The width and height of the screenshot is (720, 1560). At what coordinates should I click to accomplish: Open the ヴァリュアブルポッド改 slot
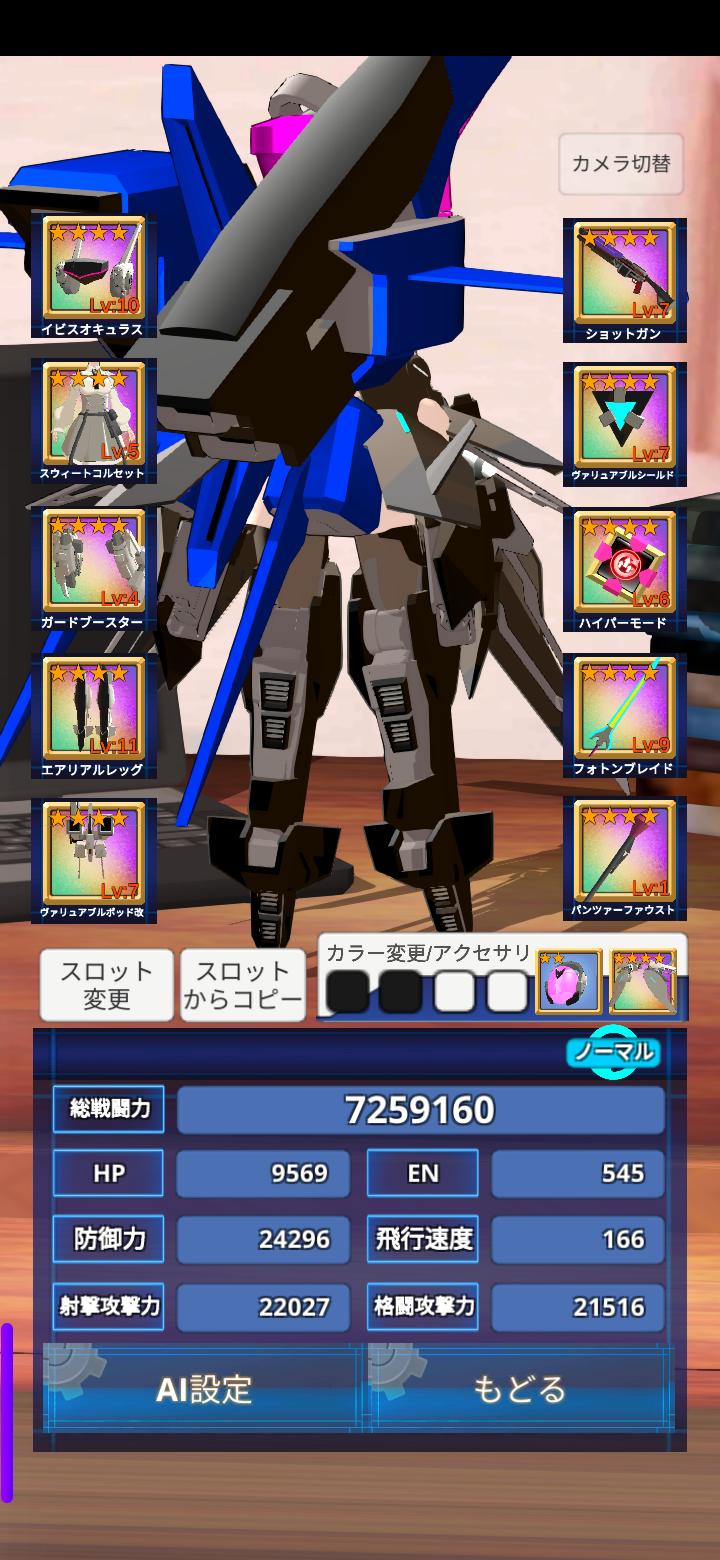(x=93, y=858)
